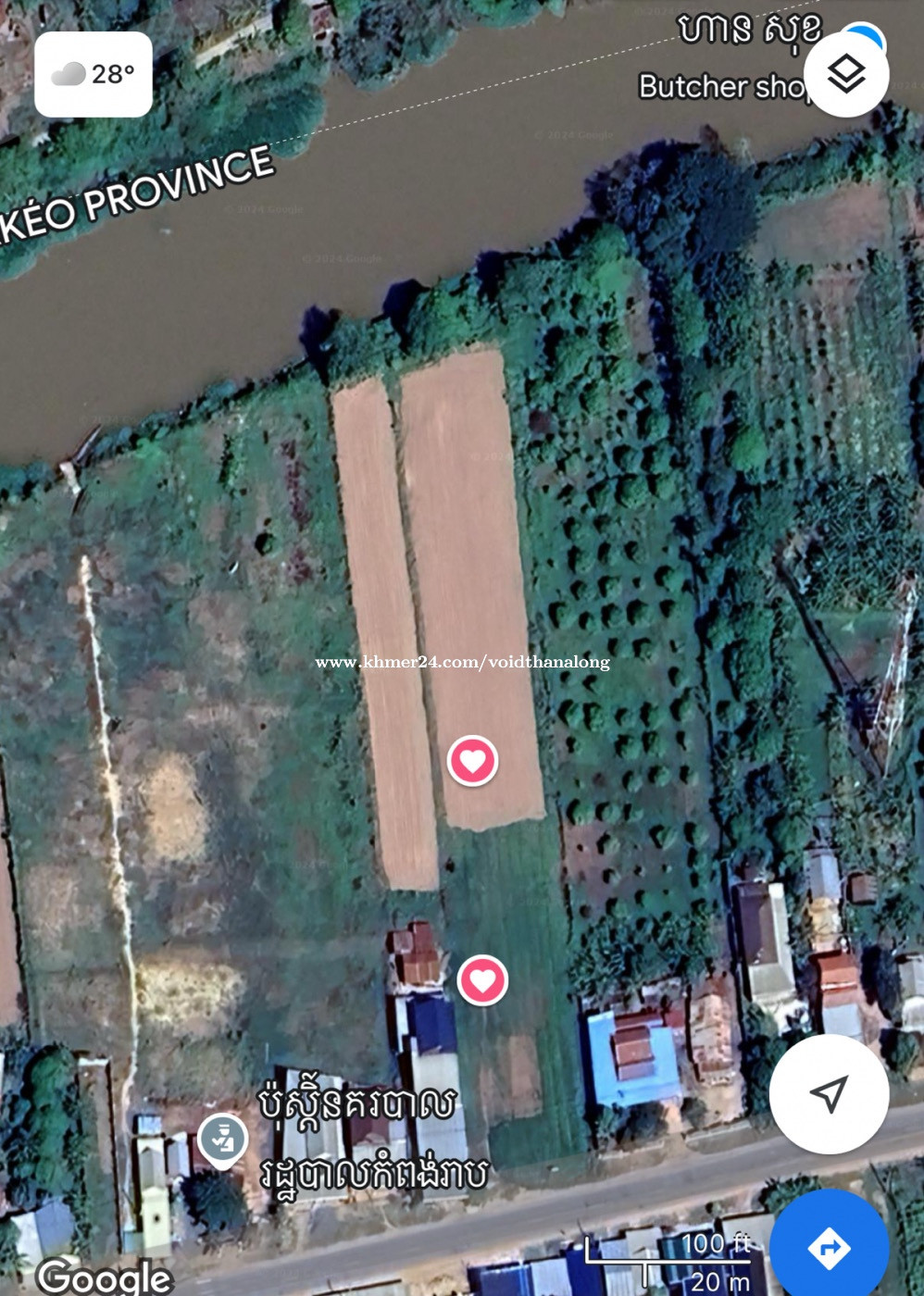Select the saved heart pin on the tan field
This screenshot has height=1296, width=924.
coord(473,761)
